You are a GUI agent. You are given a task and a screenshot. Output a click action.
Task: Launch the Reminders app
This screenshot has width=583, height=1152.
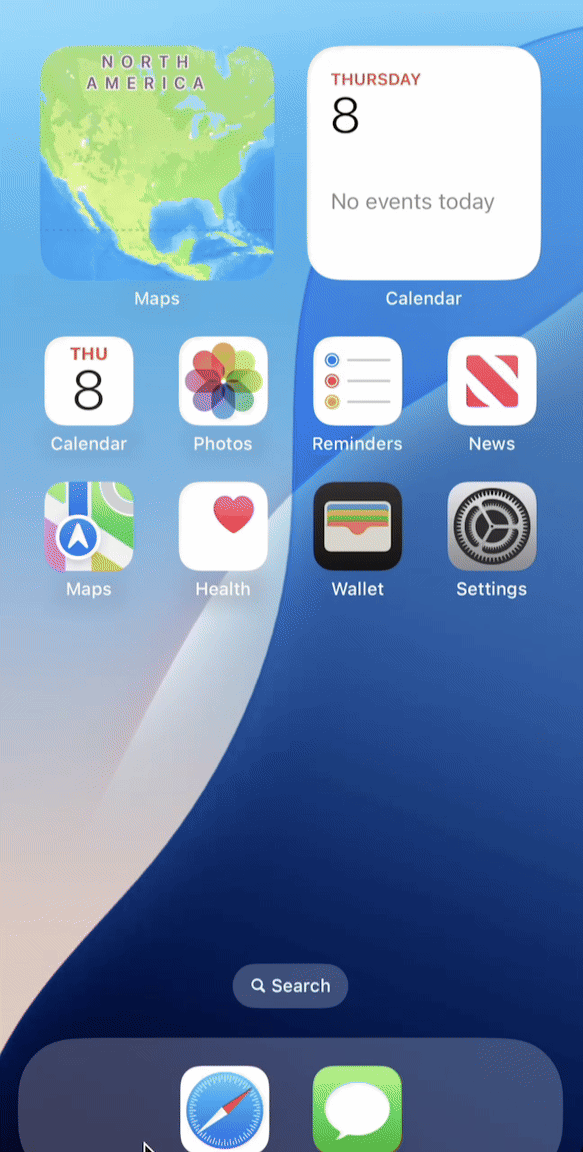point(358,381)
